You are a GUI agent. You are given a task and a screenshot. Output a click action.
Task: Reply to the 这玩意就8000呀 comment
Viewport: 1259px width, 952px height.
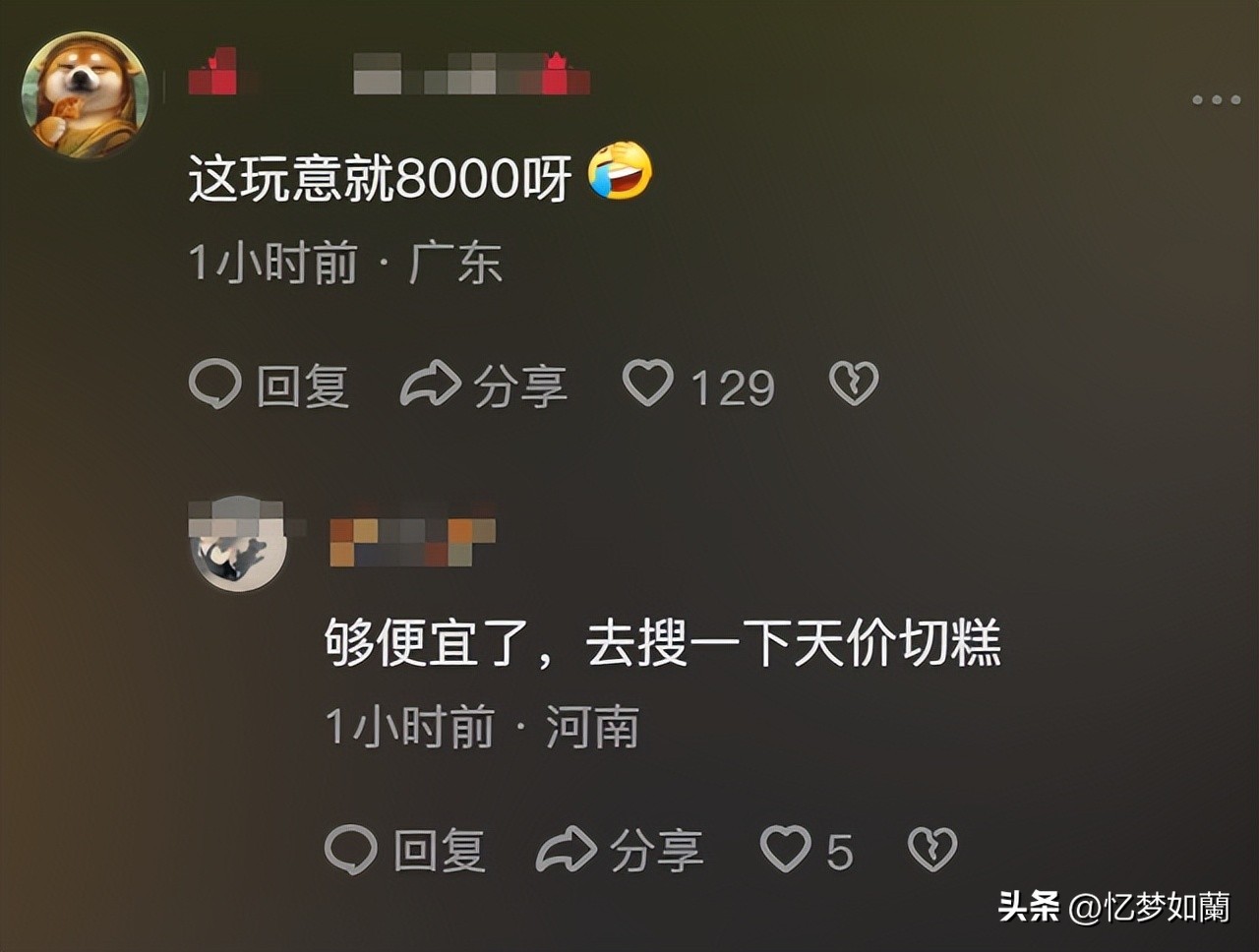pos(269,385)
